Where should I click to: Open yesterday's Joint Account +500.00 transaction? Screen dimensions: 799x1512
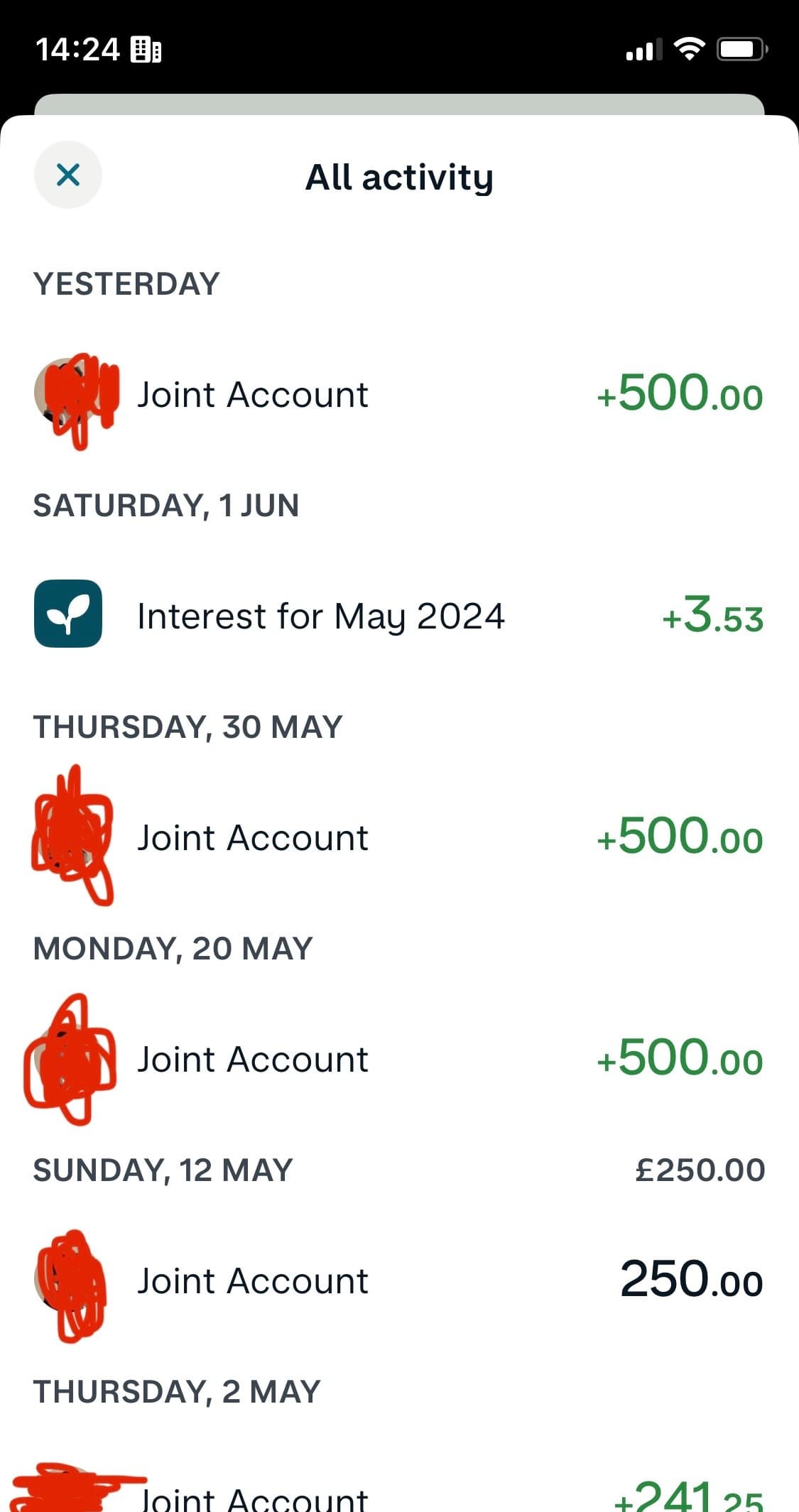399,395
